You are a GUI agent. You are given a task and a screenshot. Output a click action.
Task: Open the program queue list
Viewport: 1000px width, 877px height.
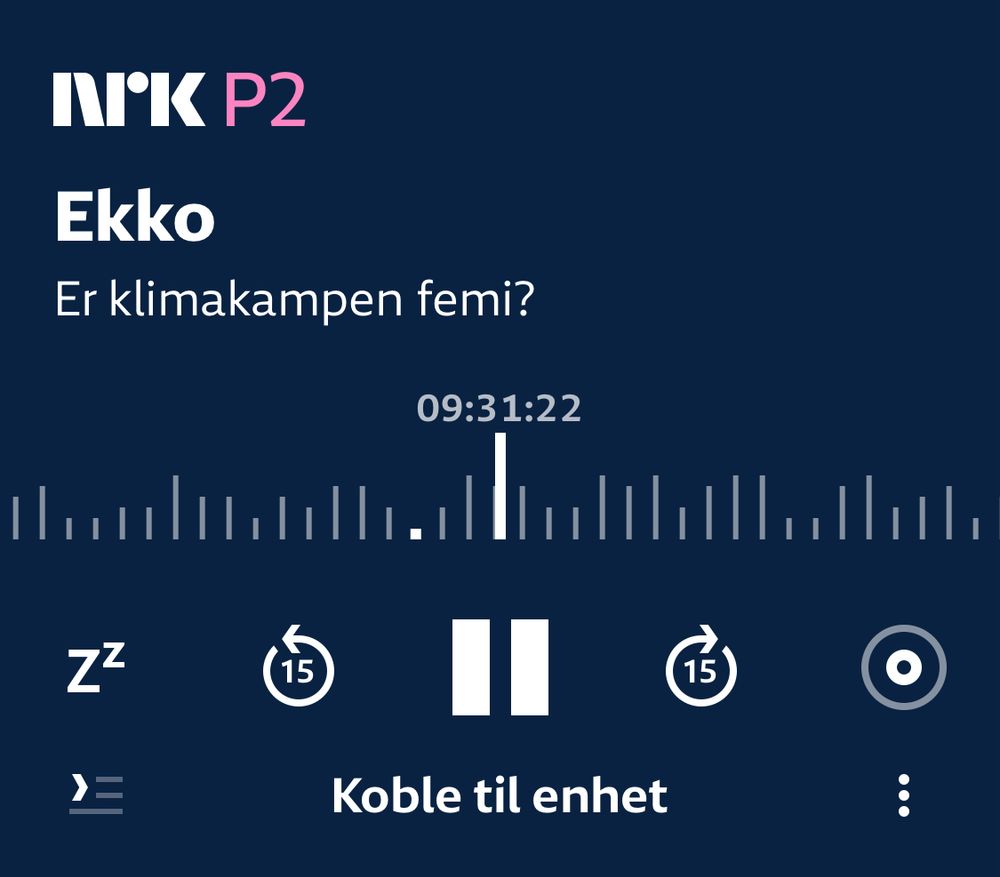coord(96,795)
